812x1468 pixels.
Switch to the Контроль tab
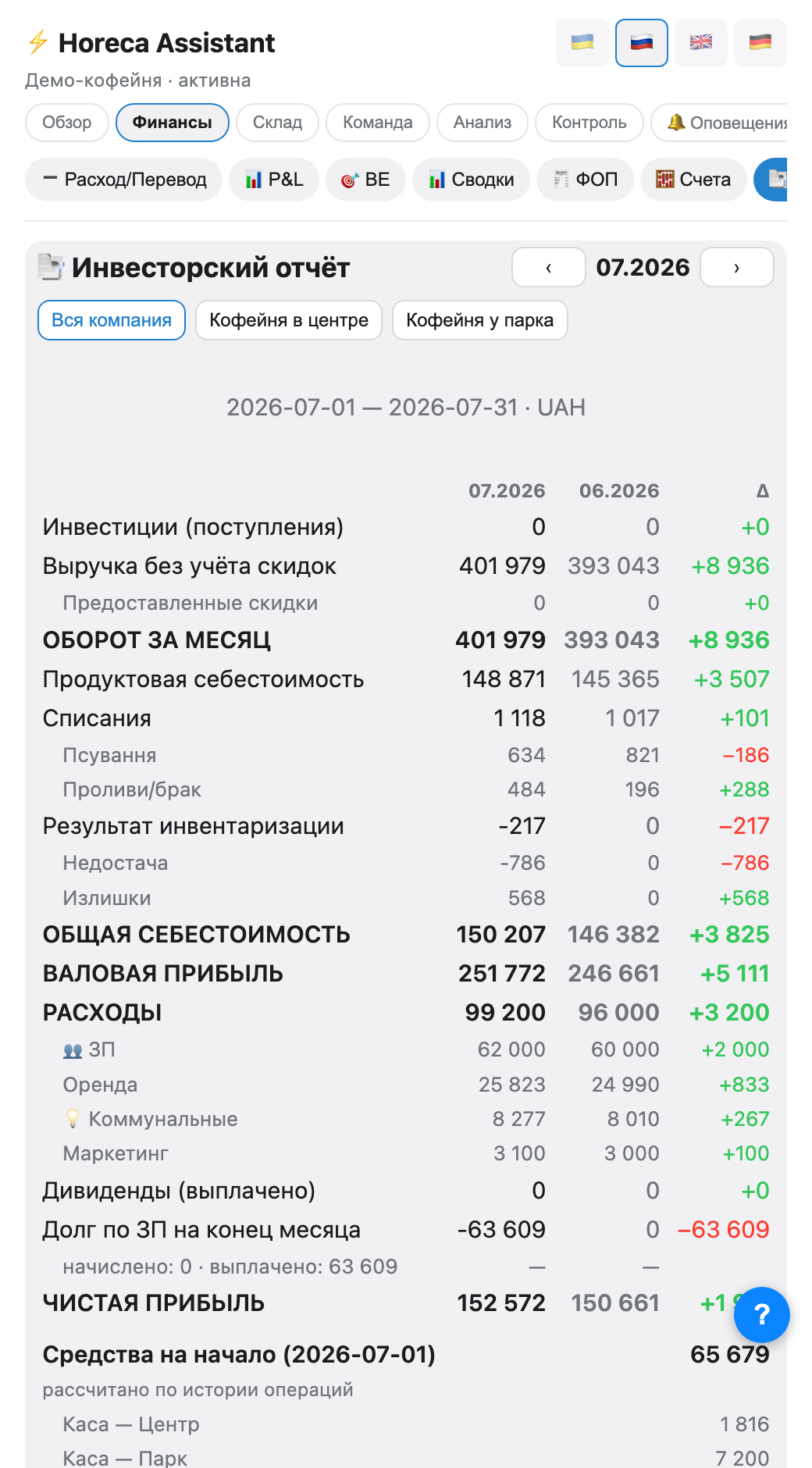click(x=589, y=123)
